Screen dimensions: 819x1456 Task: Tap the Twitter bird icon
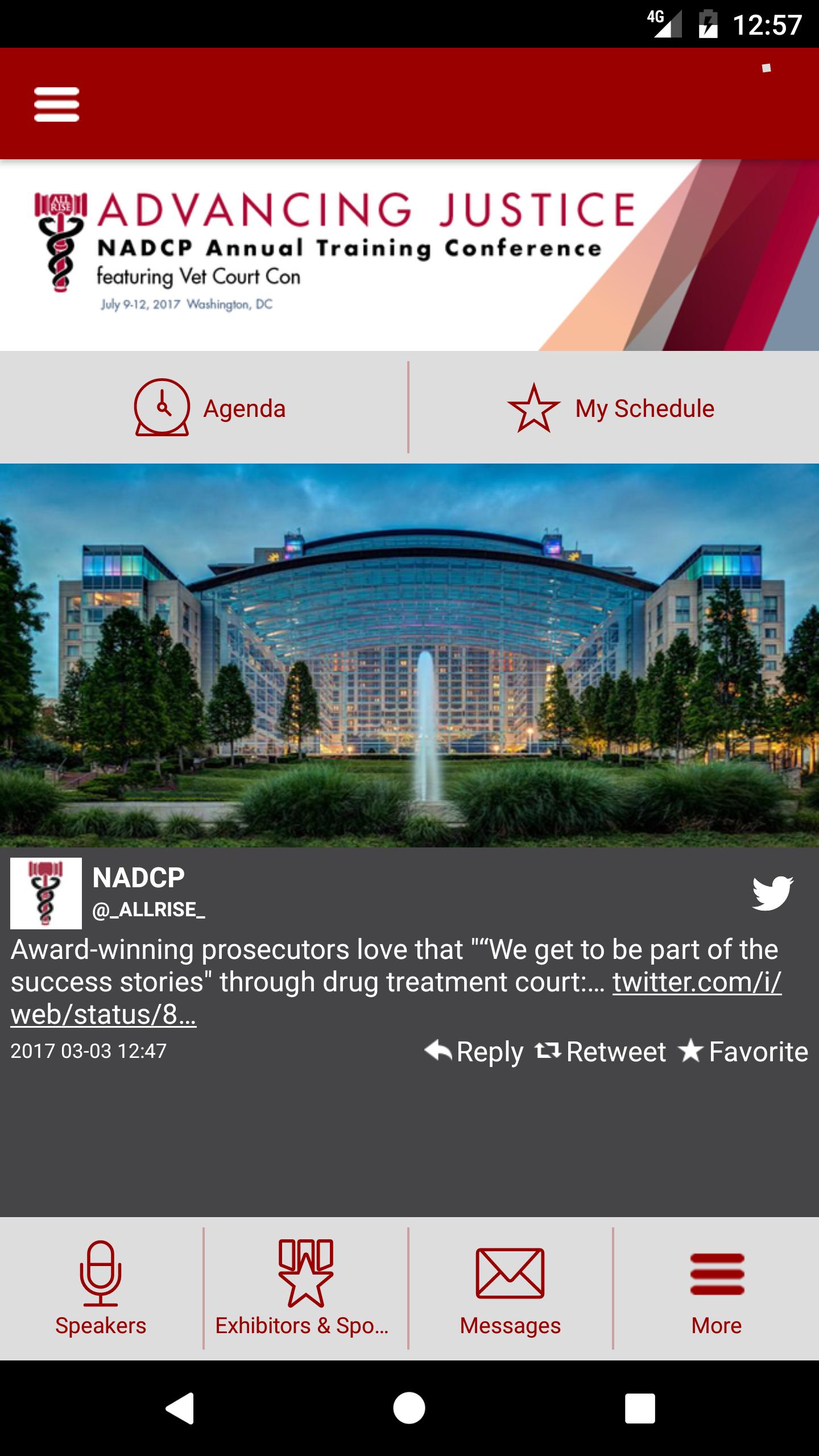pos(772,893)
